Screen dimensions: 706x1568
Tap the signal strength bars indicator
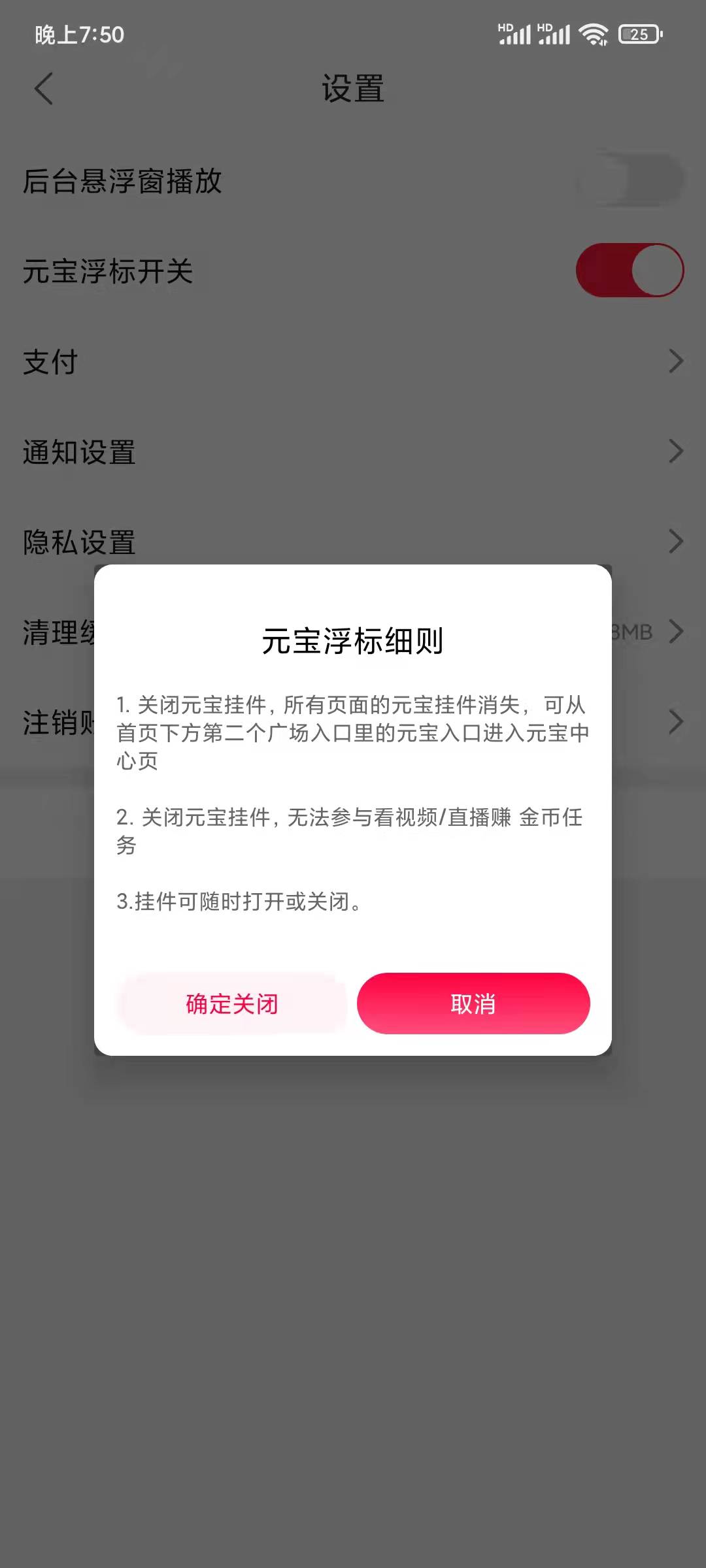tap(516, 34)
